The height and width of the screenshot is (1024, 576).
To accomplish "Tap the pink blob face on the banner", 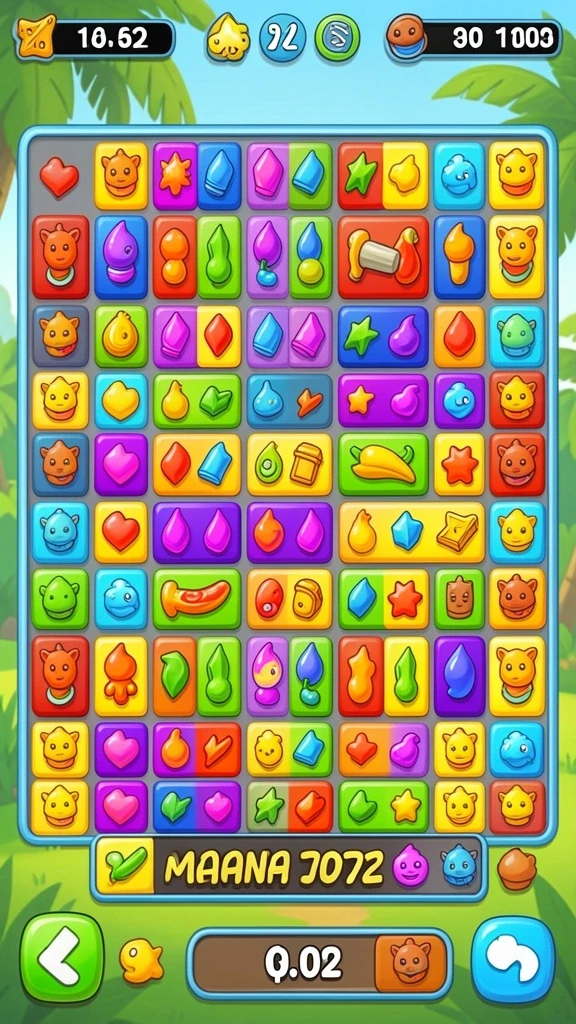I will point(410,866).
